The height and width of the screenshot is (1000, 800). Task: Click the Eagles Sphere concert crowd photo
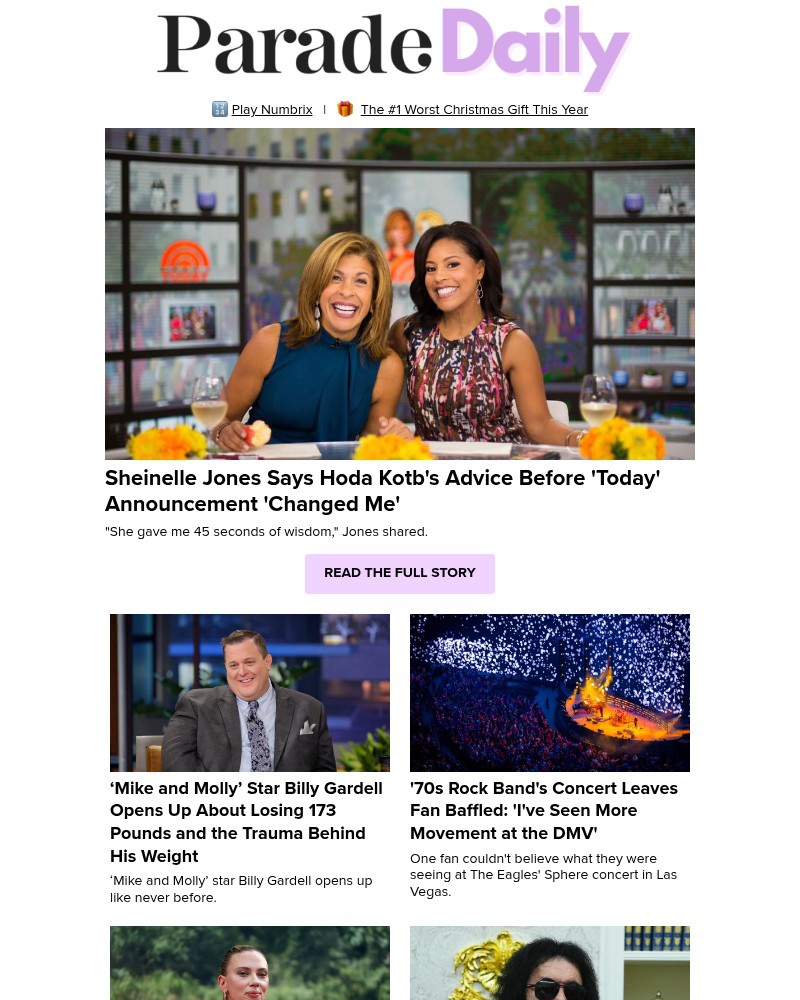[550, 692]
